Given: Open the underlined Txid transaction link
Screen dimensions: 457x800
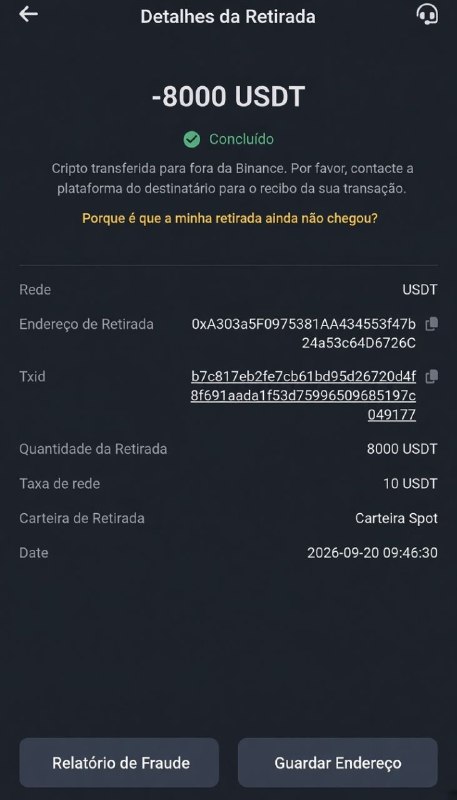Looking at the screenshot, I should tap(303, 396).
